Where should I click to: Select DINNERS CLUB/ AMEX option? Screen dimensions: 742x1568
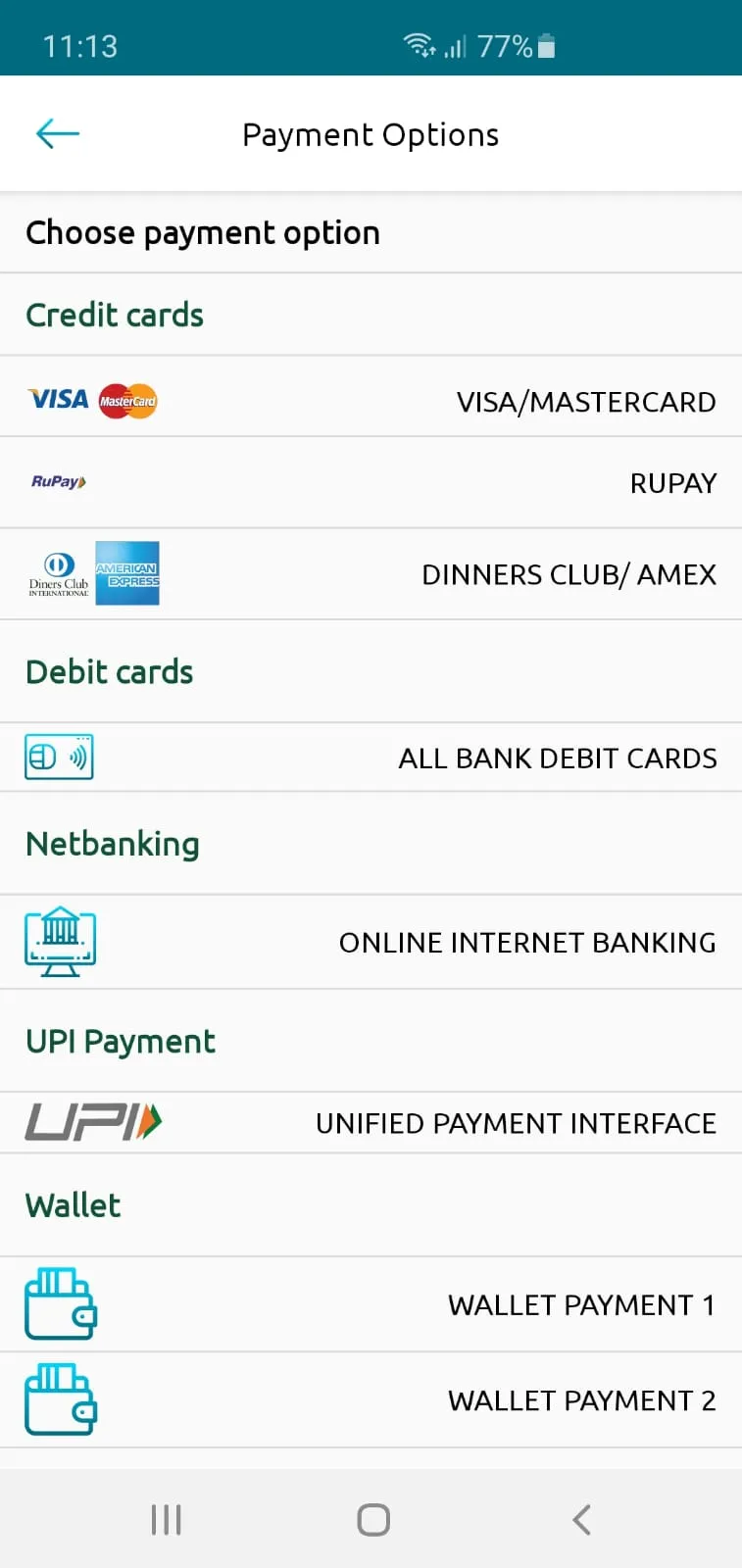click(x=569, y=573)
